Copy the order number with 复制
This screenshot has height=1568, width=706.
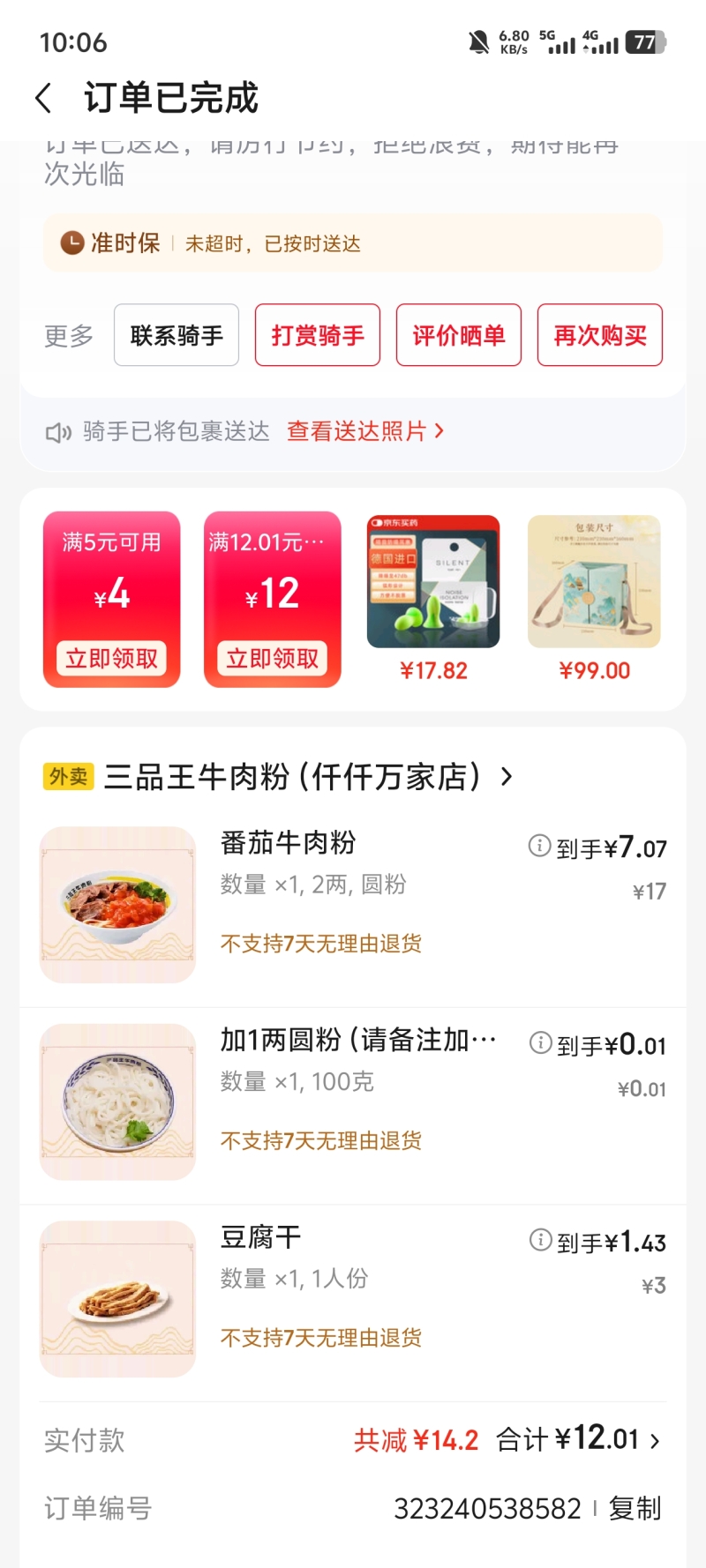point(635,1509)
